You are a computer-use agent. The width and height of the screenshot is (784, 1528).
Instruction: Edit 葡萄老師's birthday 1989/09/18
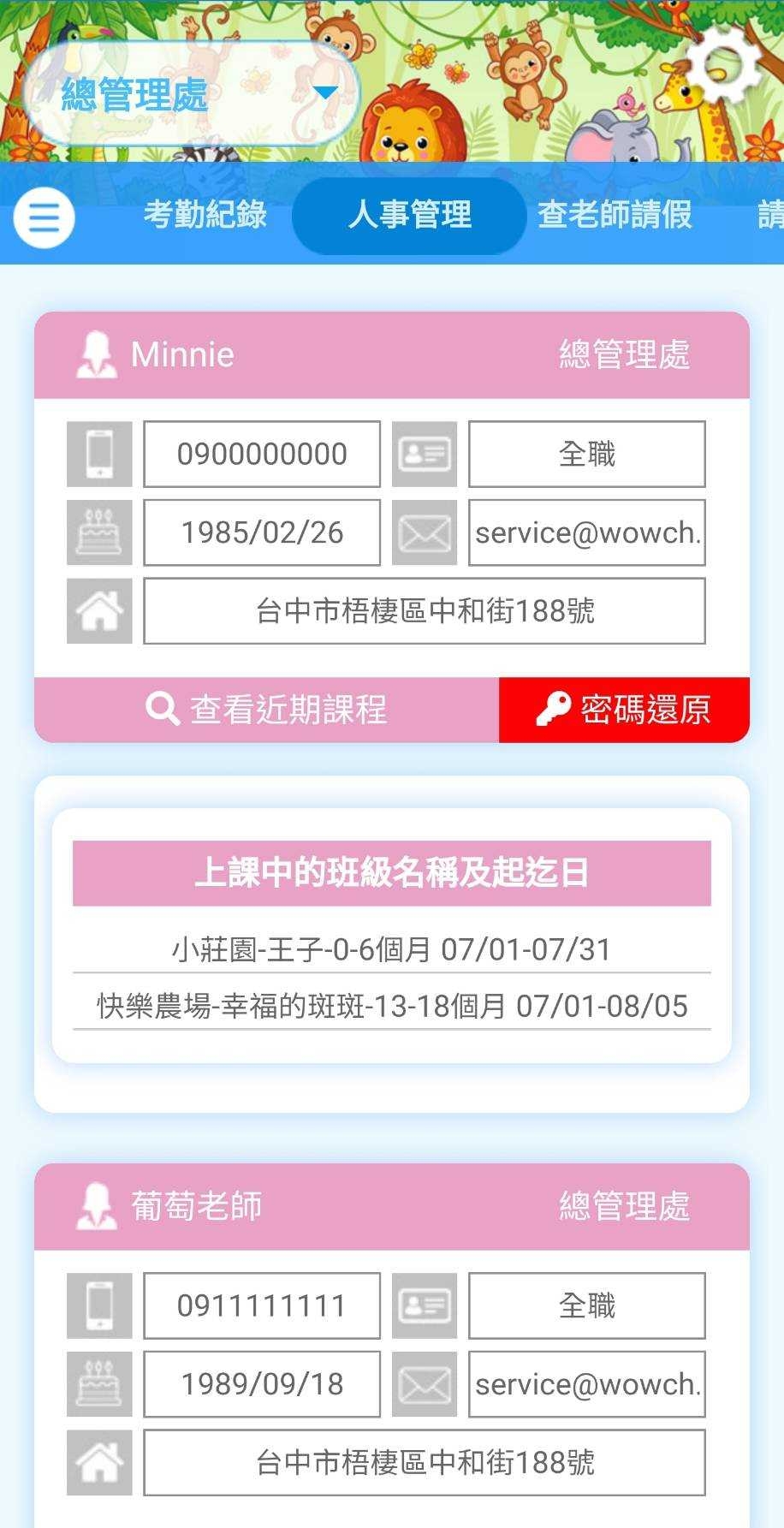(x=262, y=1384)
